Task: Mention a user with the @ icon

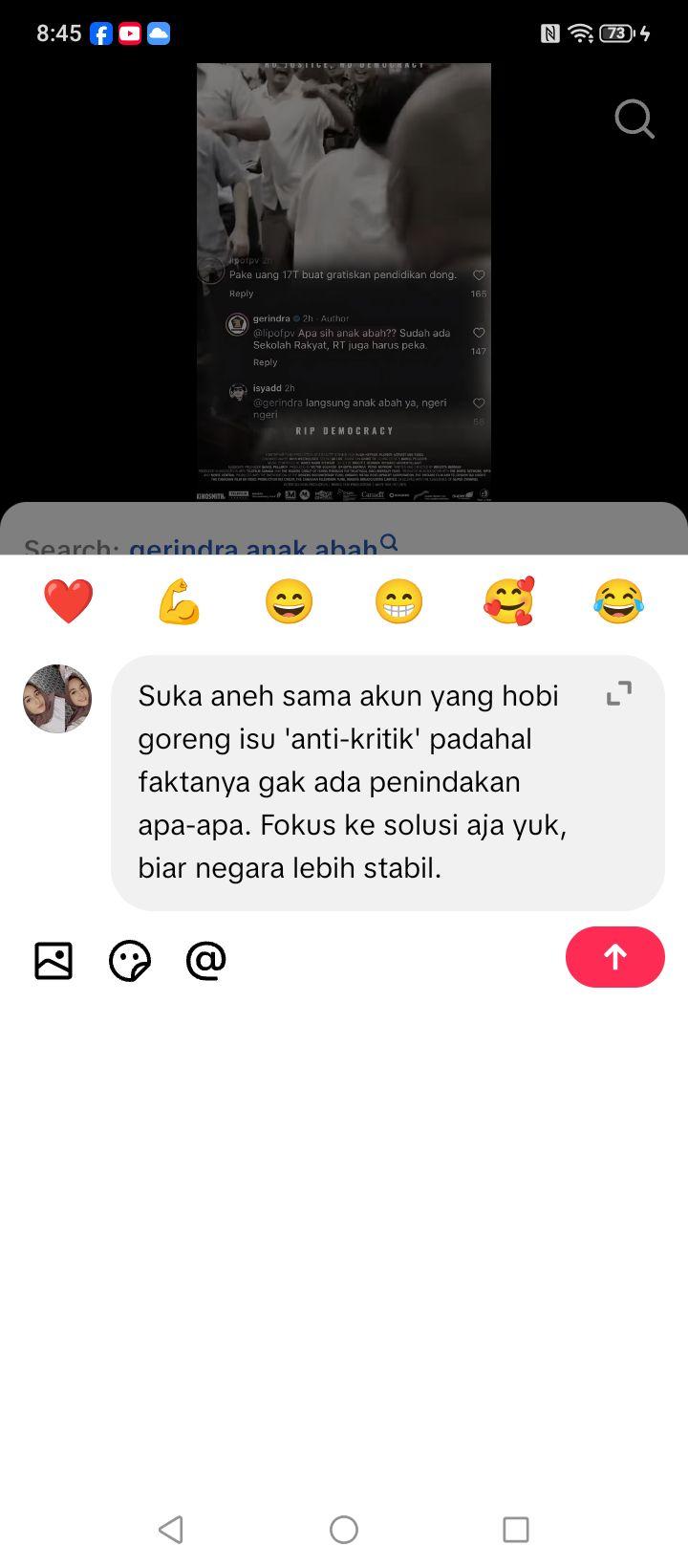Action: click(x=205, y=960)
